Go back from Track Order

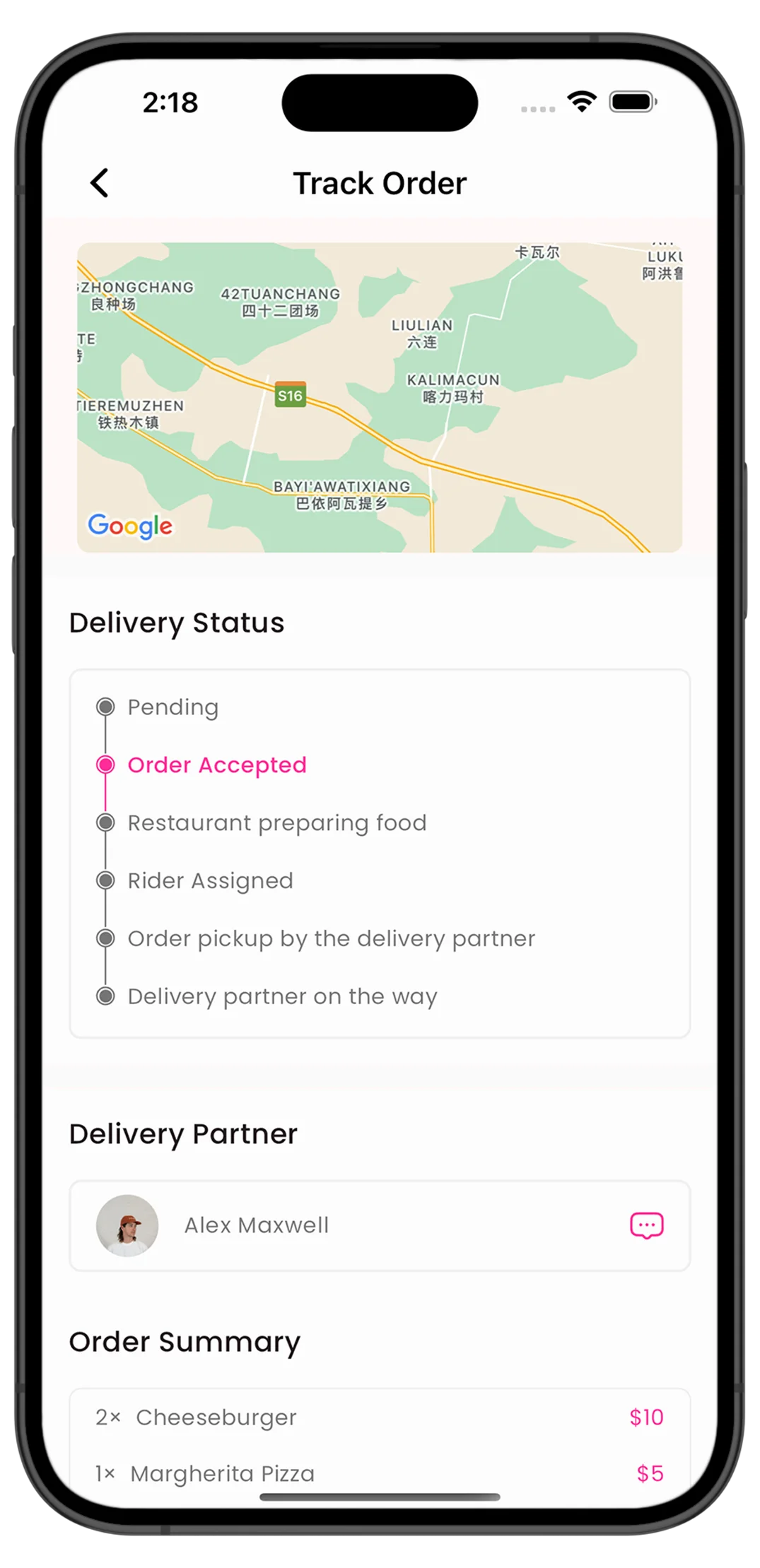(x=100, y=183)
